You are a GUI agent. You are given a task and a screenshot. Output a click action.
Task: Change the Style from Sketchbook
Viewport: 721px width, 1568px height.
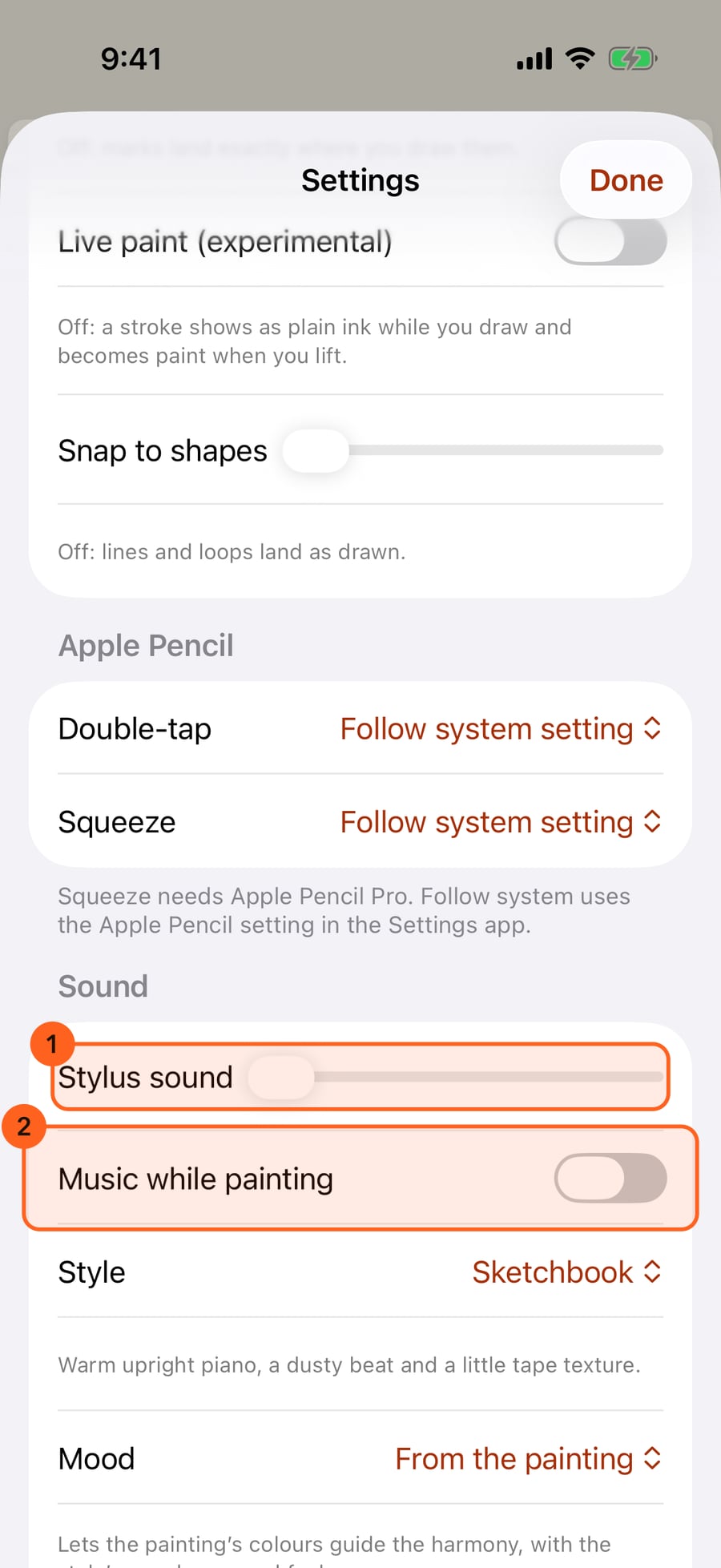point(567,1272)
